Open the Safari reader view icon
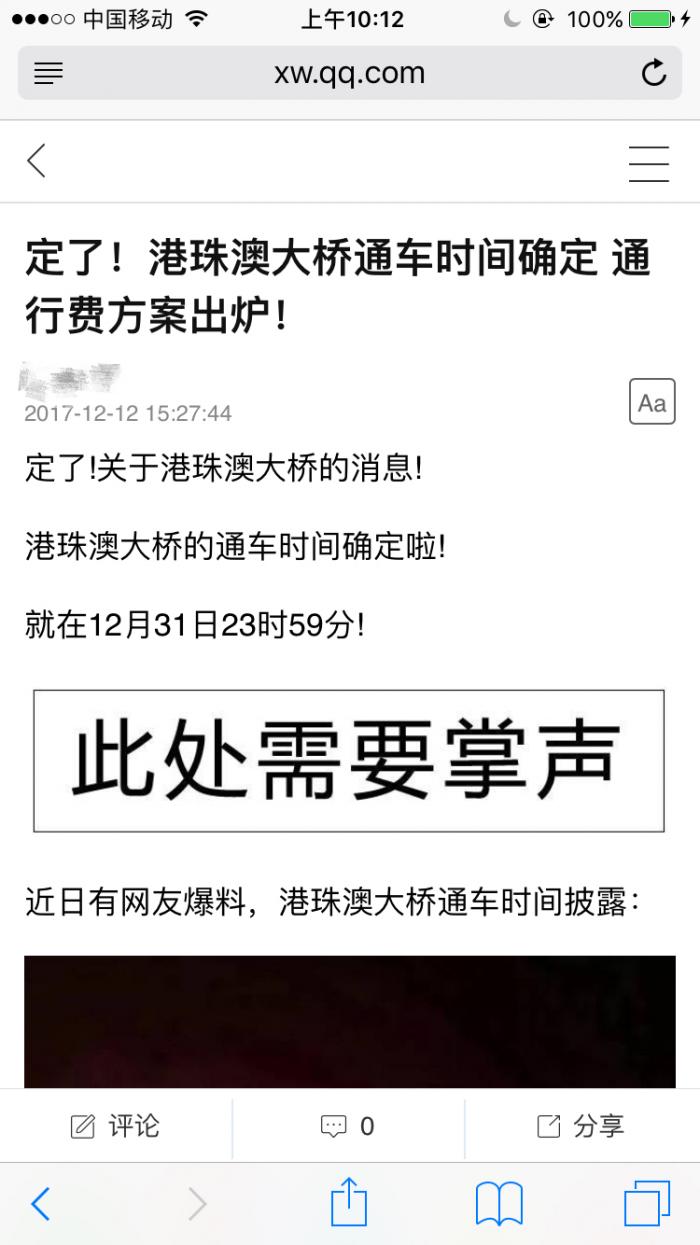Image resolution: width=700 pixels, height=1245 pixels. [48, 73]
